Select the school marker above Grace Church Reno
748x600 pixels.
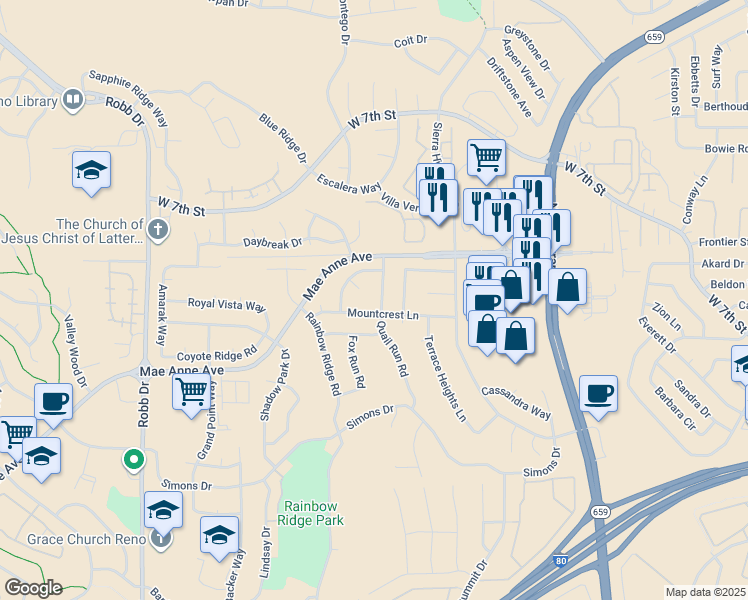click(x=164, y=510)
